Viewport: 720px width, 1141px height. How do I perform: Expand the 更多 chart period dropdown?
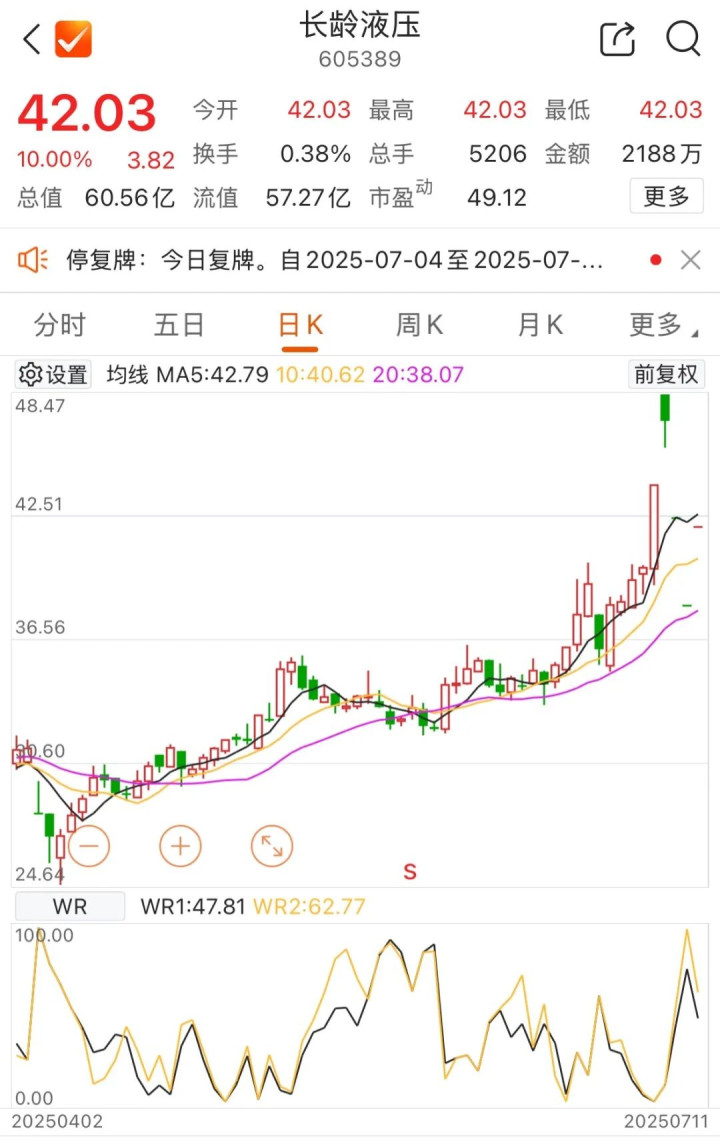pyautogui.click(x=662, y=325)
